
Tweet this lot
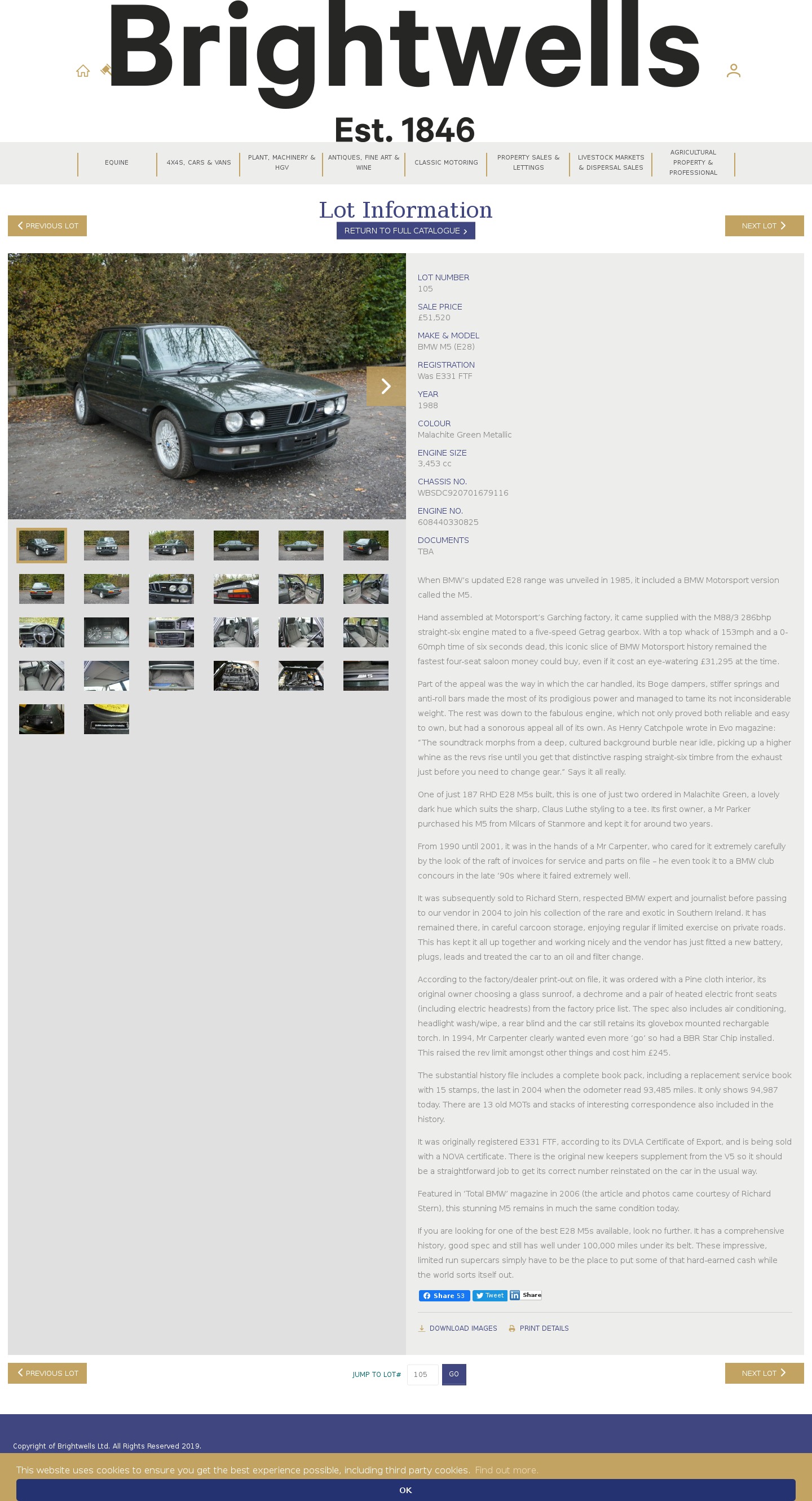point(489,1295)
